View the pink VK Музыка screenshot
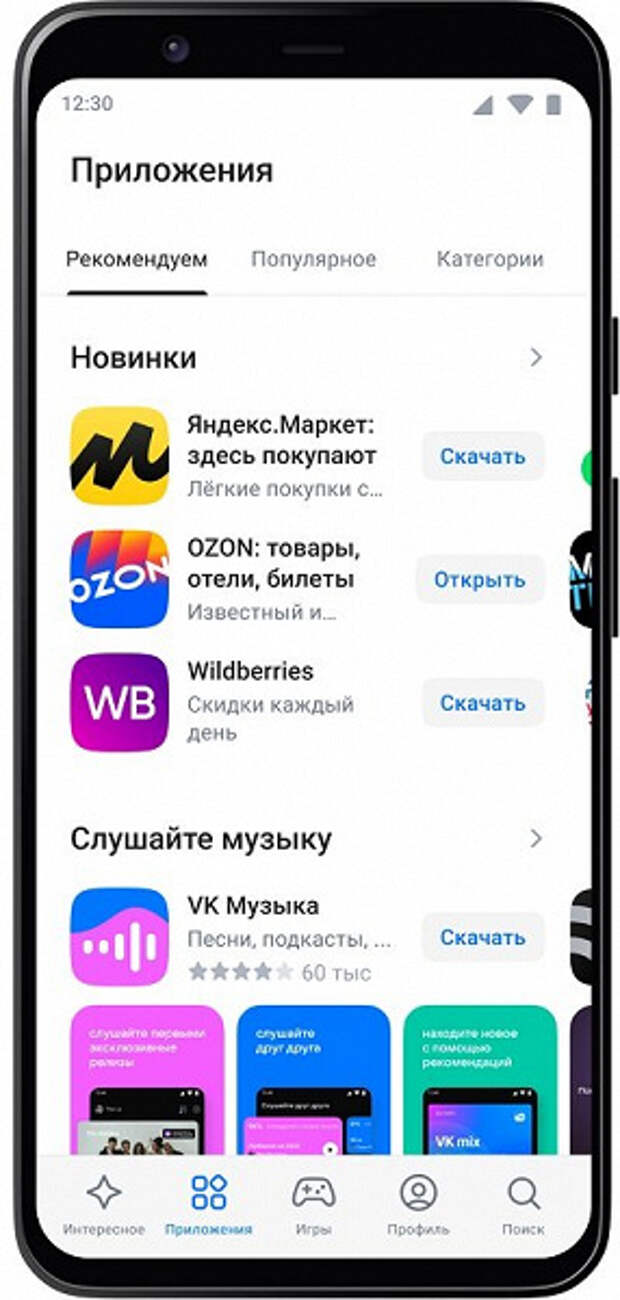This screenshot has height=1300, width=620. pyautogui.click(x=147, y=1080)
